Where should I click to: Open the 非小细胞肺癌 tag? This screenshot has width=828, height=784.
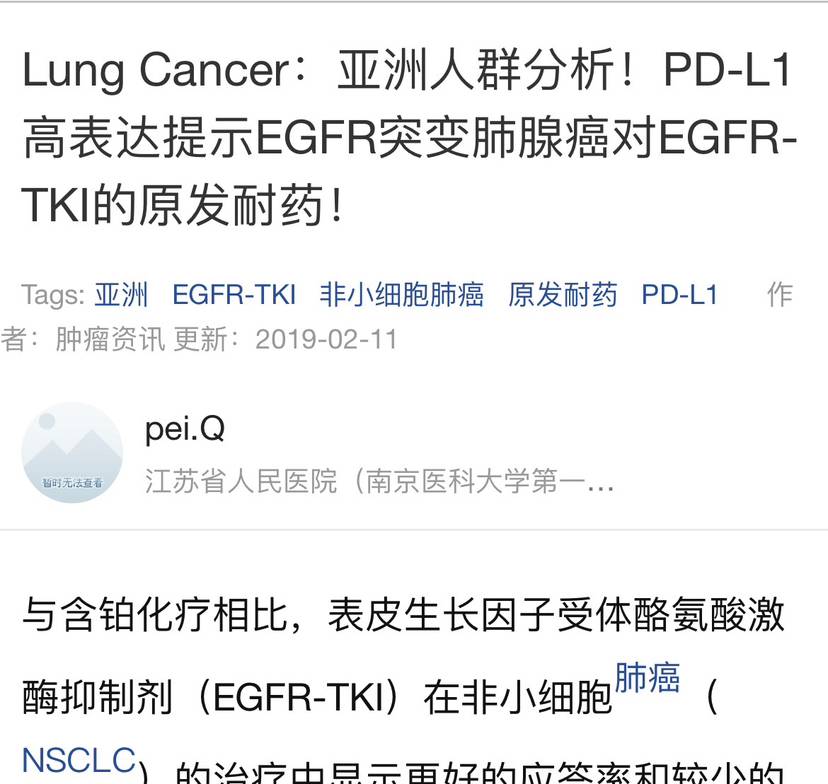[402, 295]
